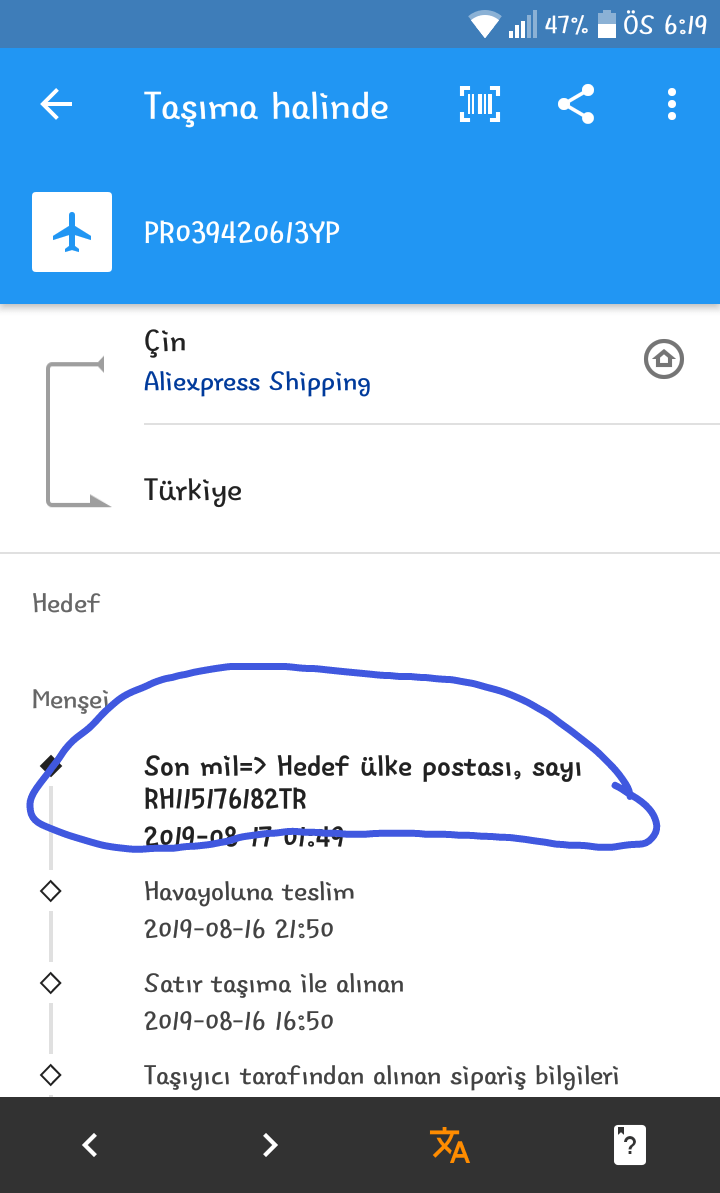Go back from the Taşıma halinde screen
Viewport: 720px width, 1193px height.
coord(56,105)
